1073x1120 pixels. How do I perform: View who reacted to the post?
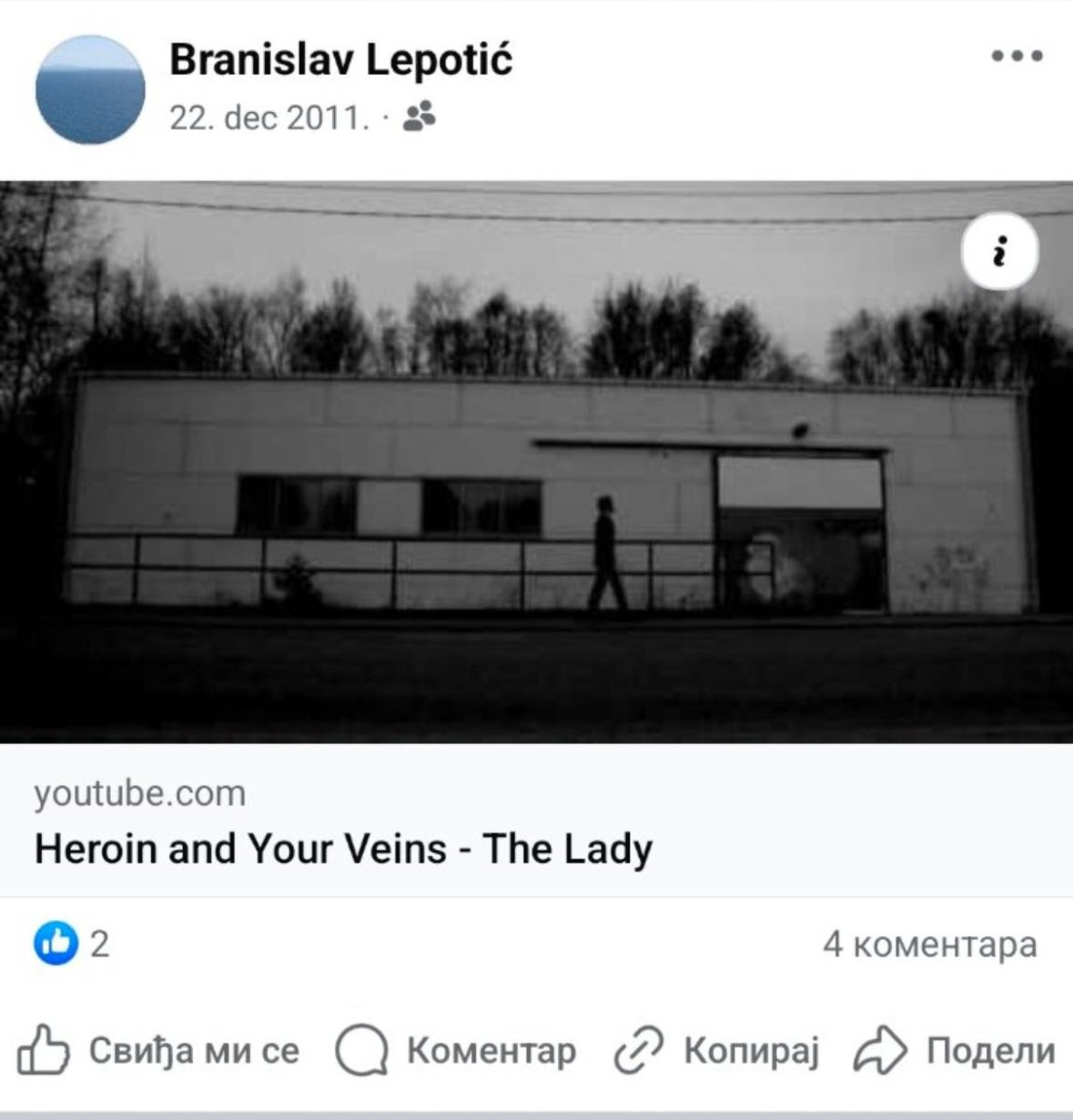tap(72, 945)
